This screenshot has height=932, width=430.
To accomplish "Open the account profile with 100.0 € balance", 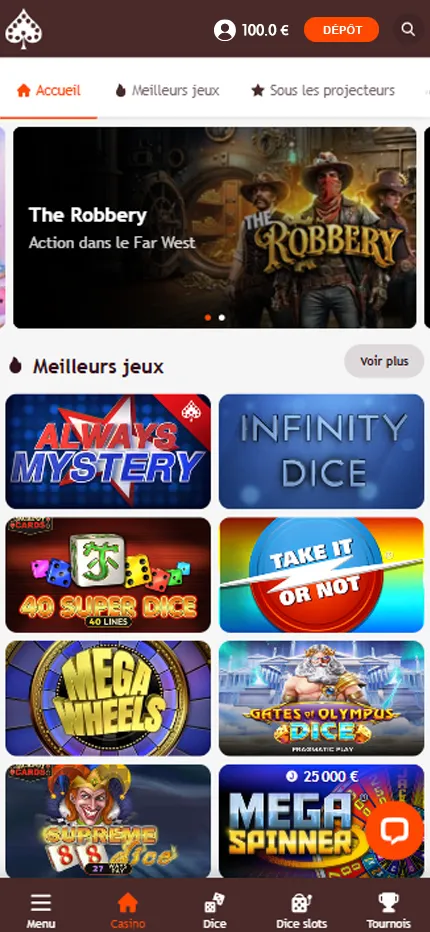I will (x=252, y=30).
